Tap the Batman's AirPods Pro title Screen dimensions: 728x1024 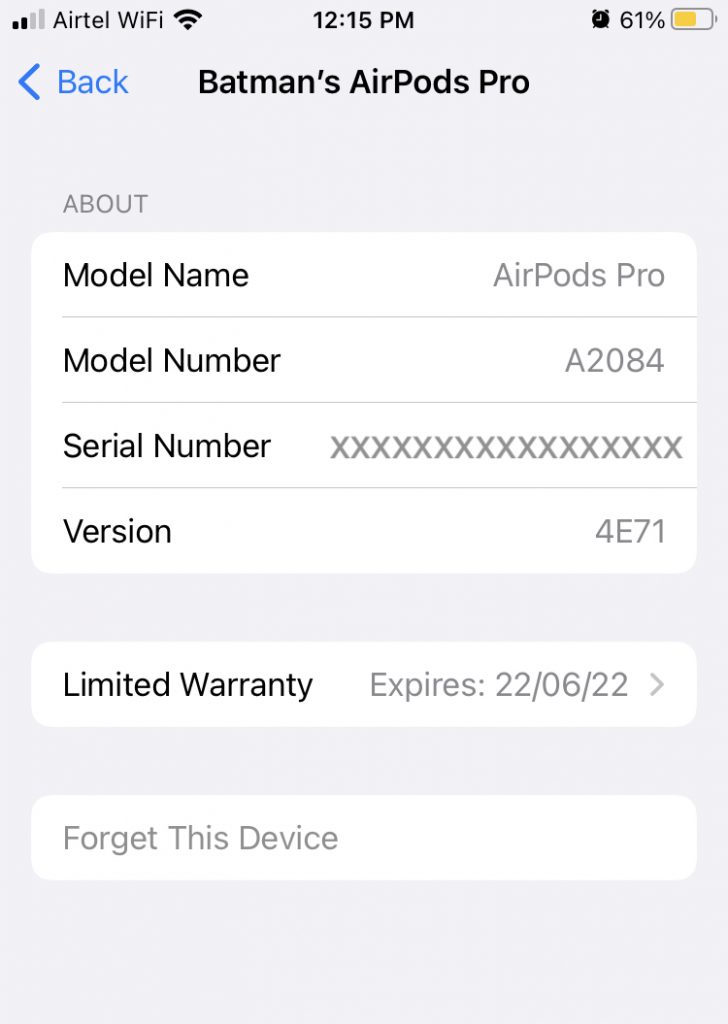pos(364,83)
